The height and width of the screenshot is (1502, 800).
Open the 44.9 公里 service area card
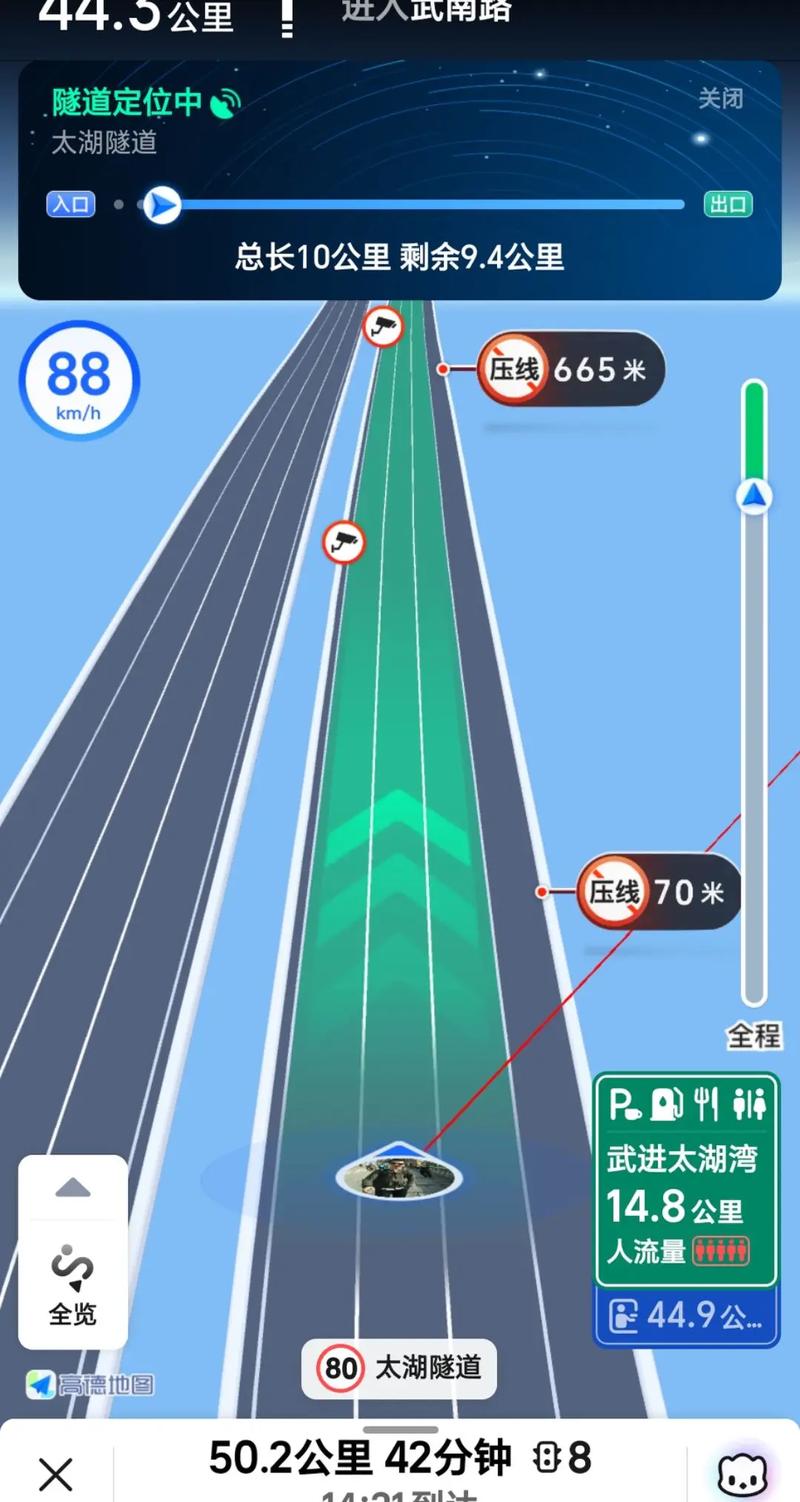coord(686,1316)
